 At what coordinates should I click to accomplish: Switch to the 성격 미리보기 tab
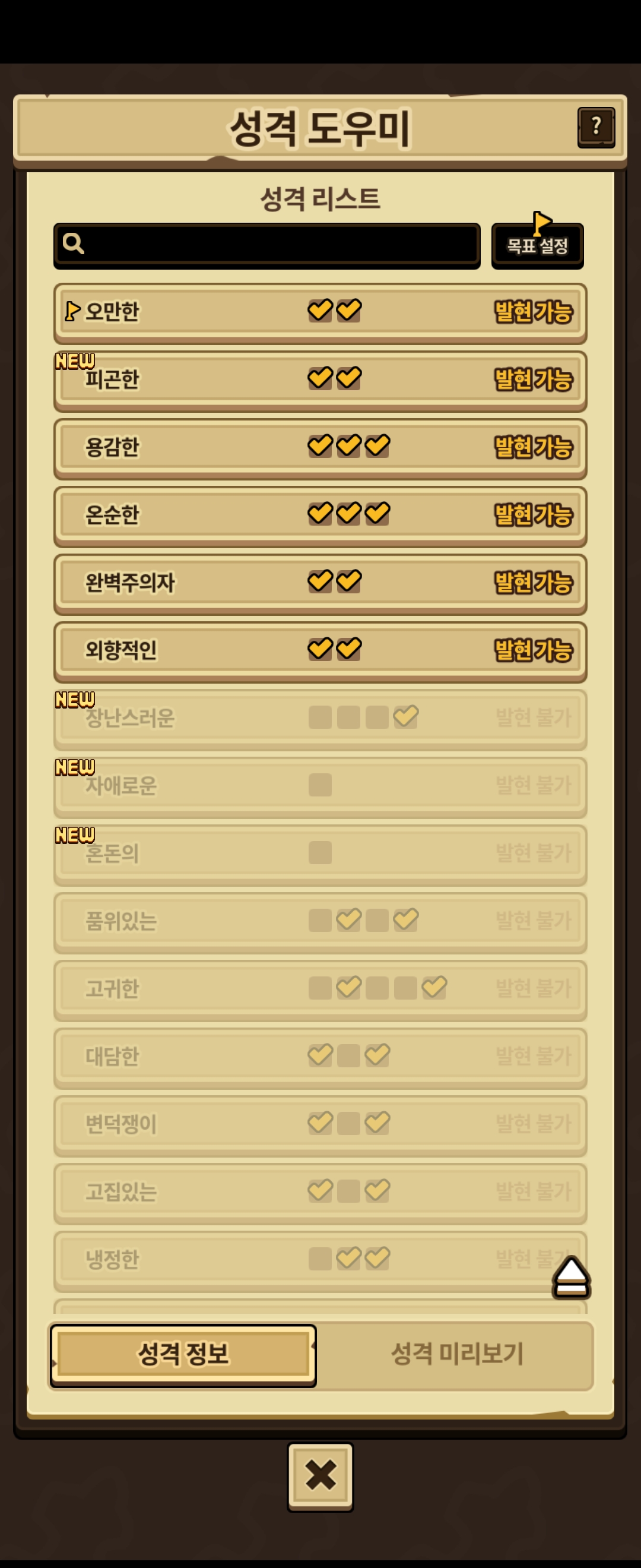point(456,1355)
